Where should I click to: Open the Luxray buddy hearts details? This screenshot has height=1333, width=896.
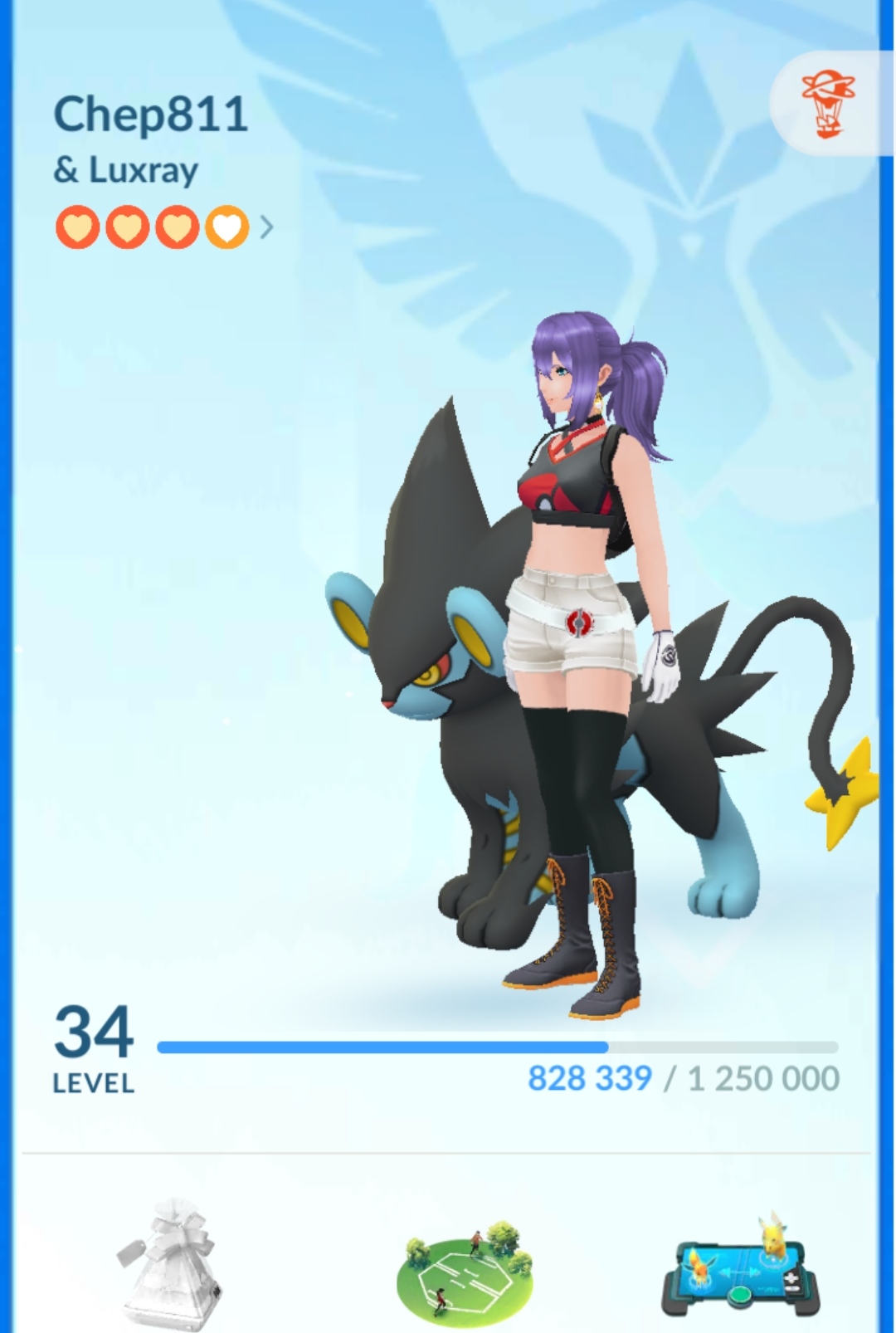pyautogui.click(x=163, y=227)
